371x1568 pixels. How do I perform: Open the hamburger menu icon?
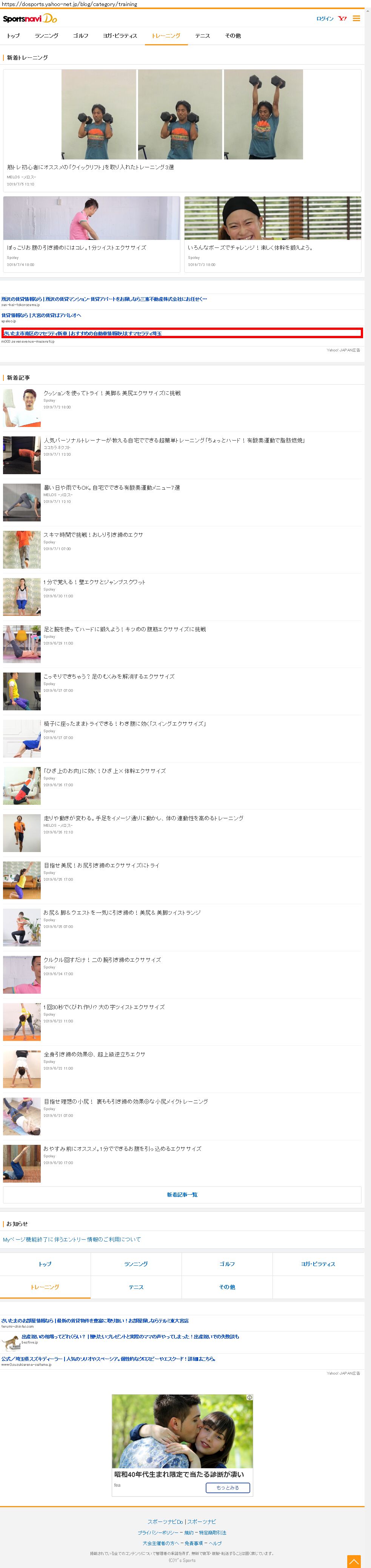[356, 18]
